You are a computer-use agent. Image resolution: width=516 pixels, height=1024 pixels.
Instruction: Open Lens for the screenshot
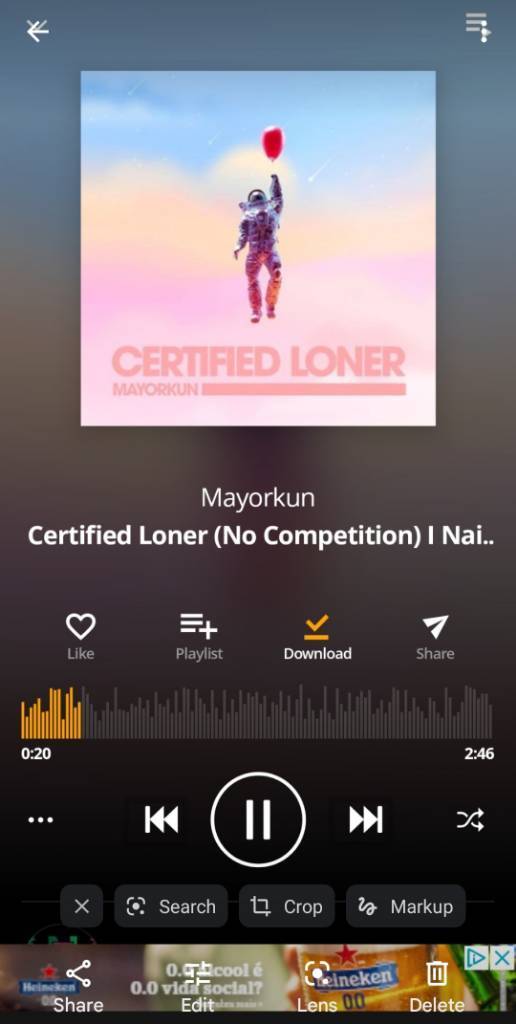coord(317,986)
